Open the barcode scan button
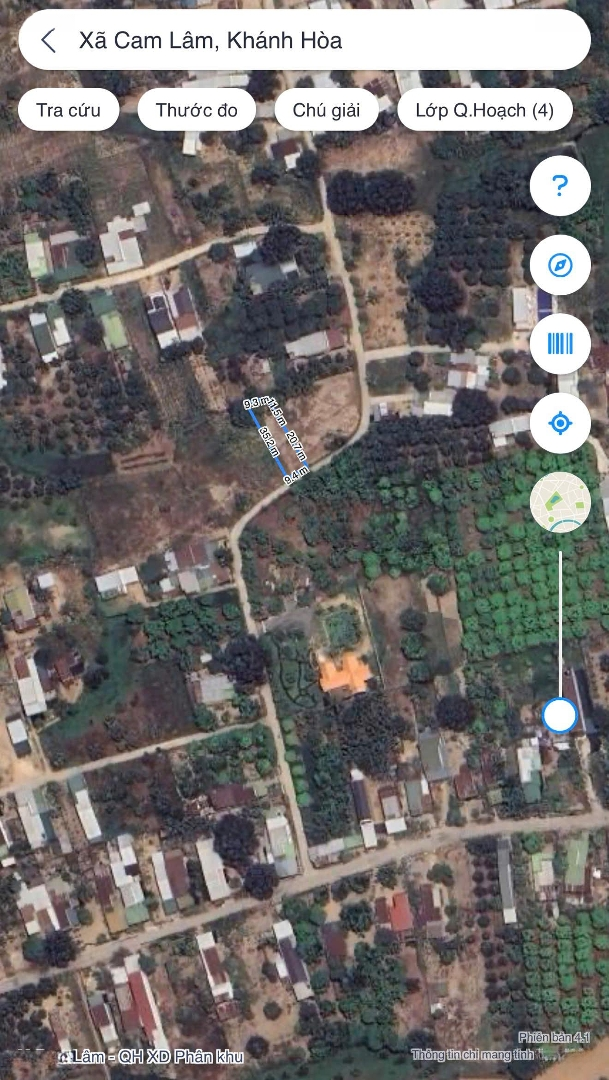 click(x=560, y=344)
